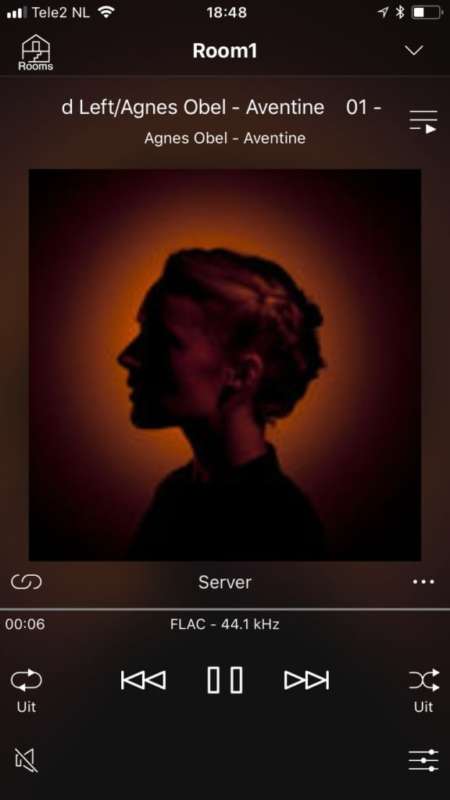Open the three-dot more options
450x800 pixels.
click(423, 582)
